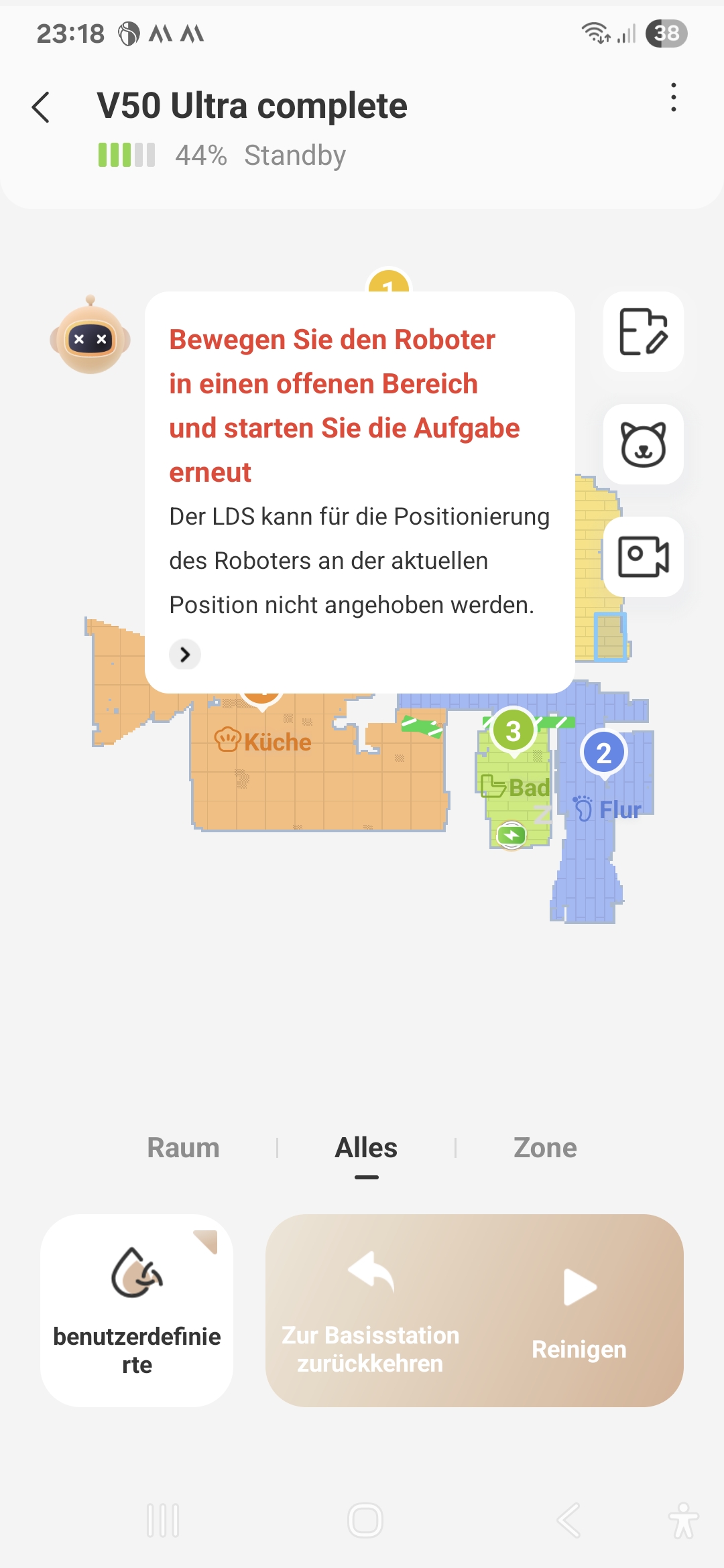The image size is (724, 1568).
Task: Open the remote camera video view
Action: click(x=643, y=557)
